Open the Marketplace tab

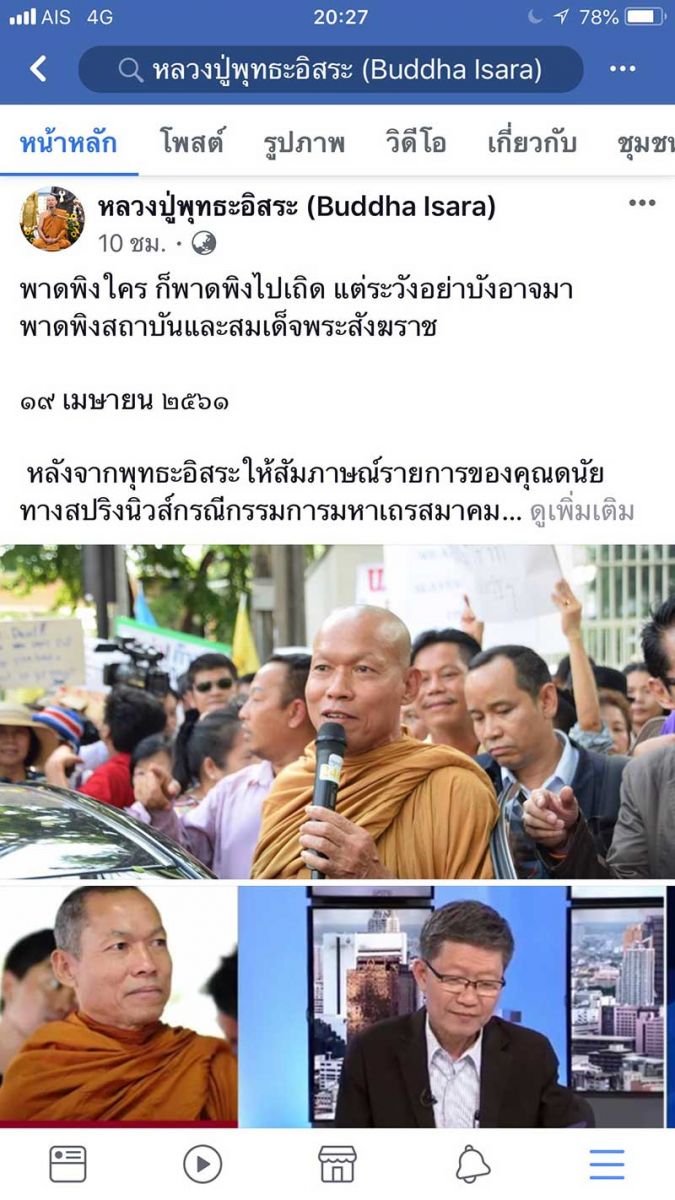(337, 1163)
